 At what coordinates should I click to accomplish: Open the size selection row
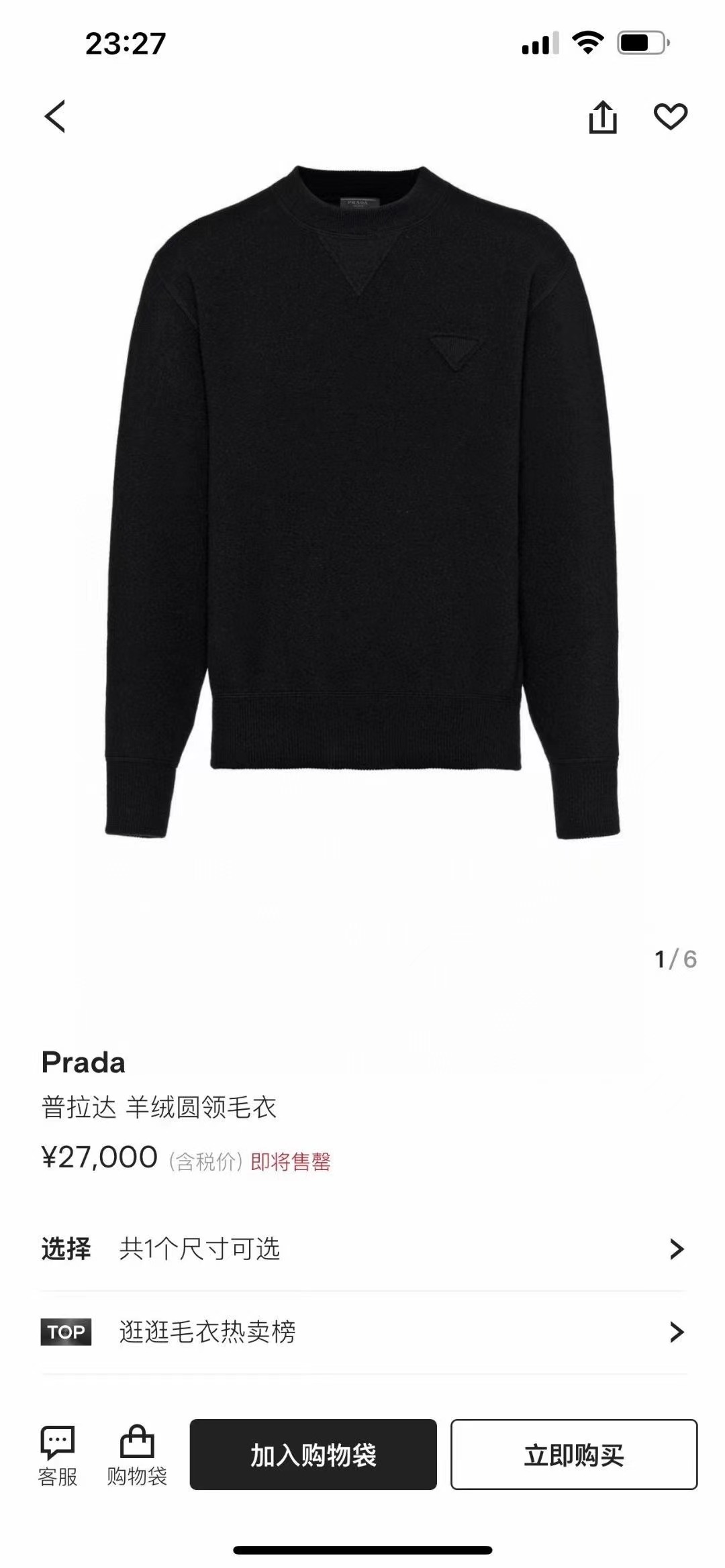[362, 1249]
